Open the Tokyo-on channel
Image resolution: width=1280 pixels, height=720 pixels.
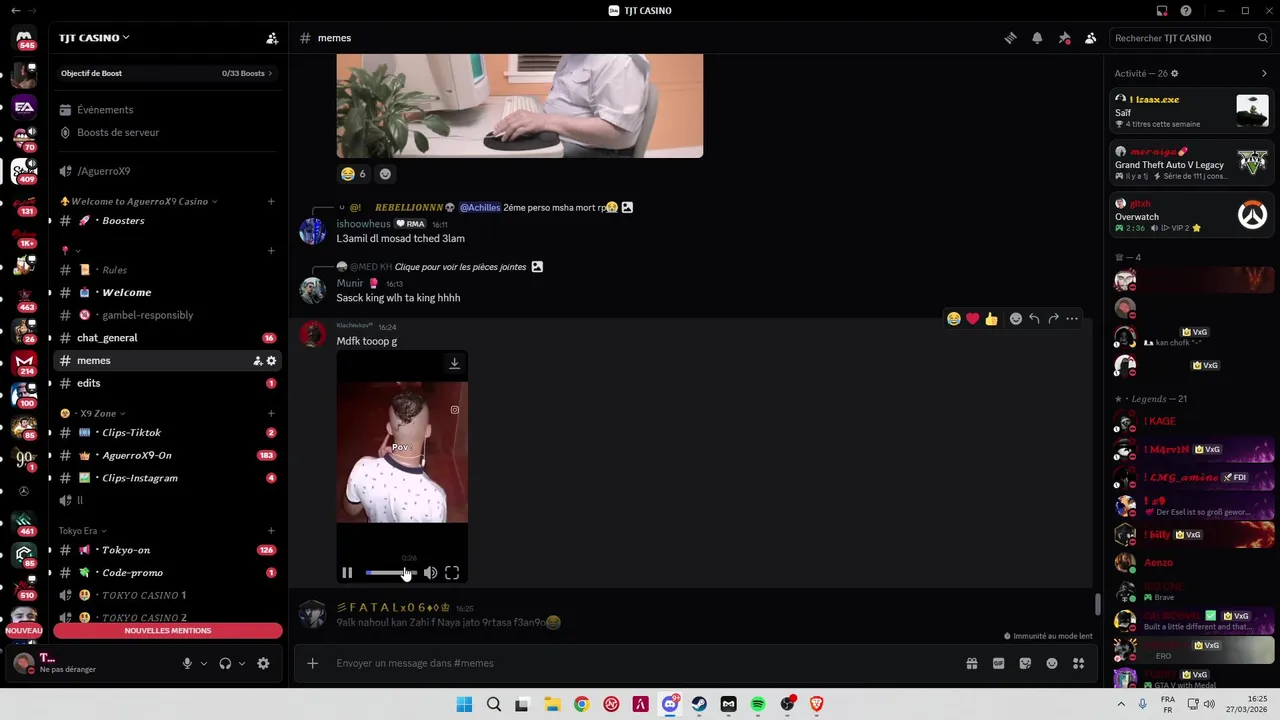click(x=126, y=550)
